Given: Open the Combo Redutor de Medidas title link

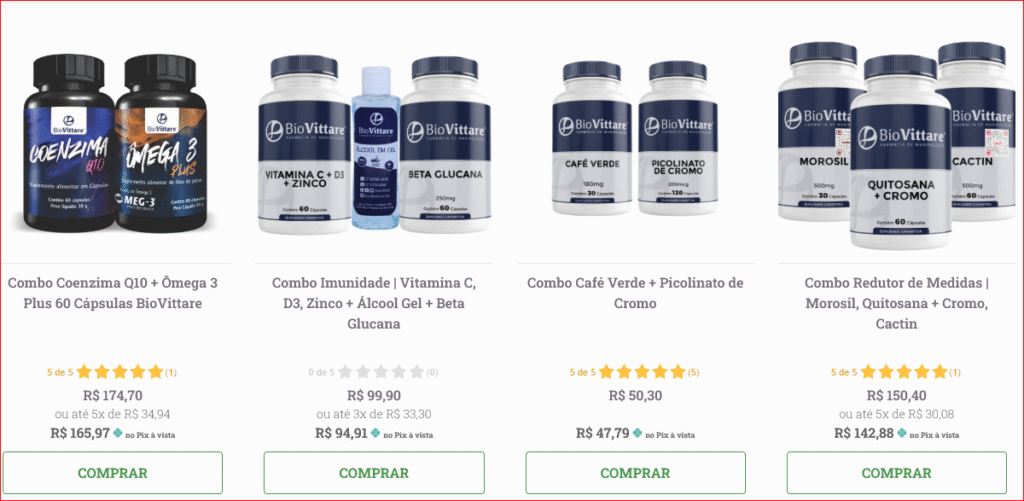Looking at the screenshot, I should click(x=897, y=303).
